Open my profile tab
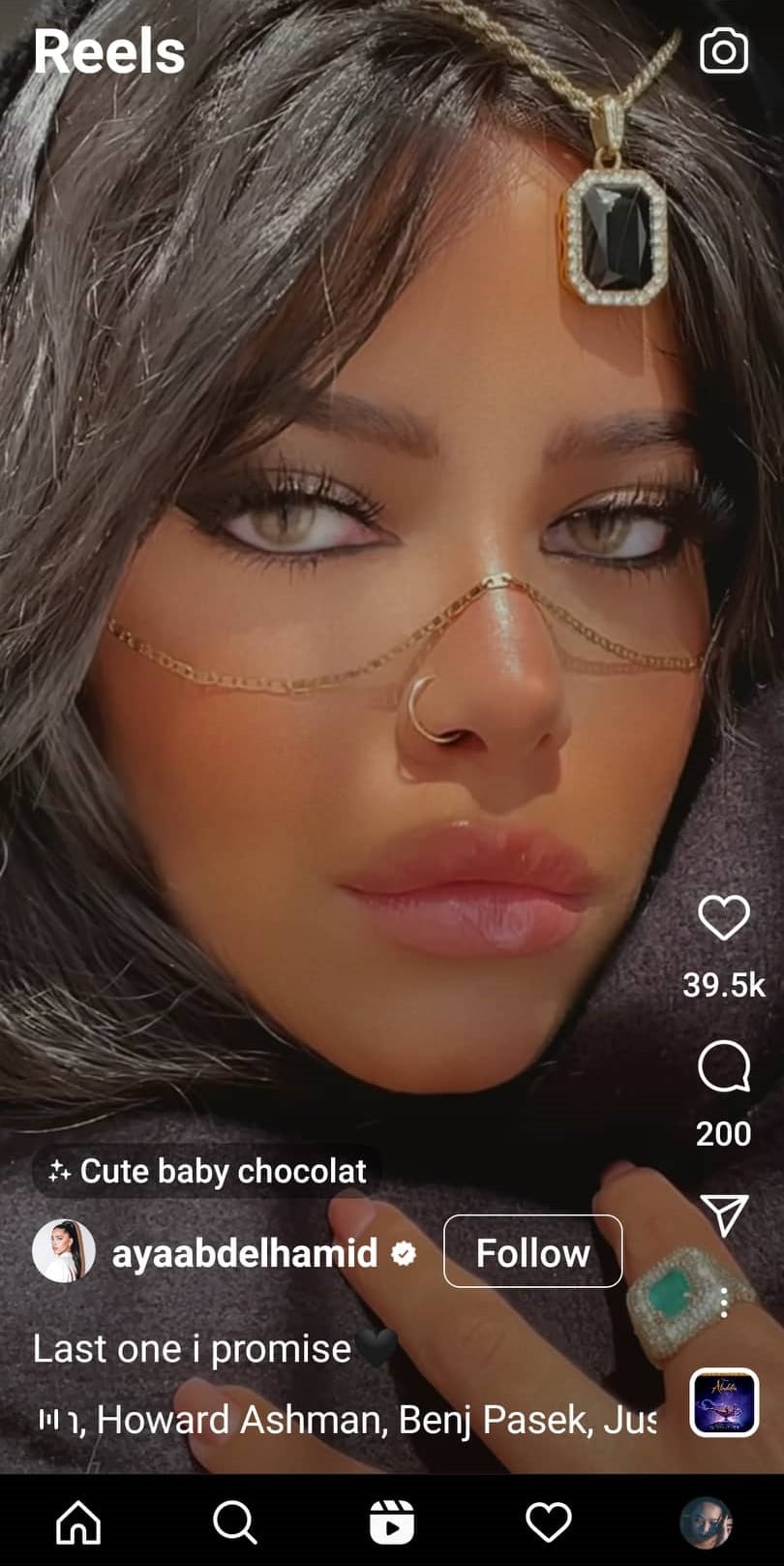This screenshot has width=784, height=1566. (706, 1521)
